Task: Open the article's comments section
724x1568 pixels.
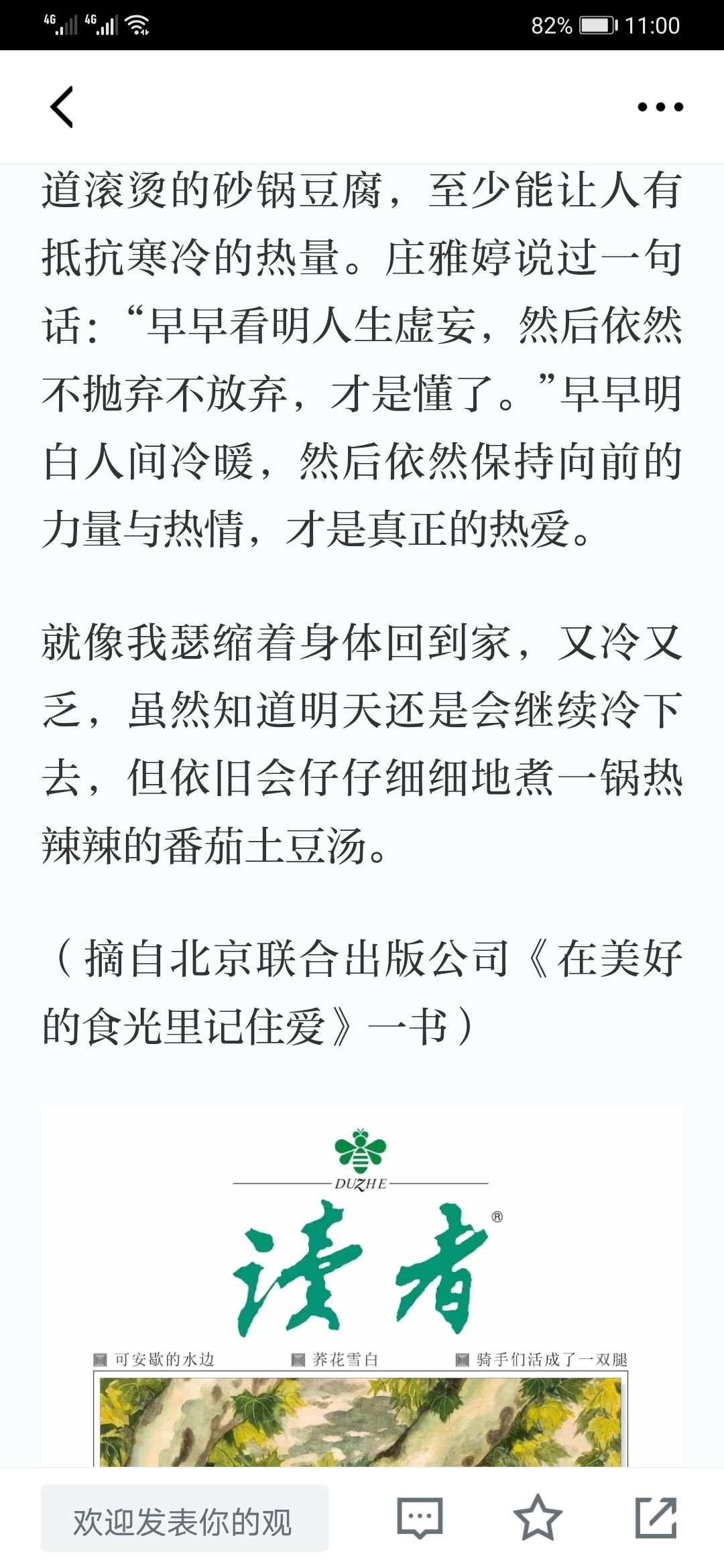Action: [420, 1518]
